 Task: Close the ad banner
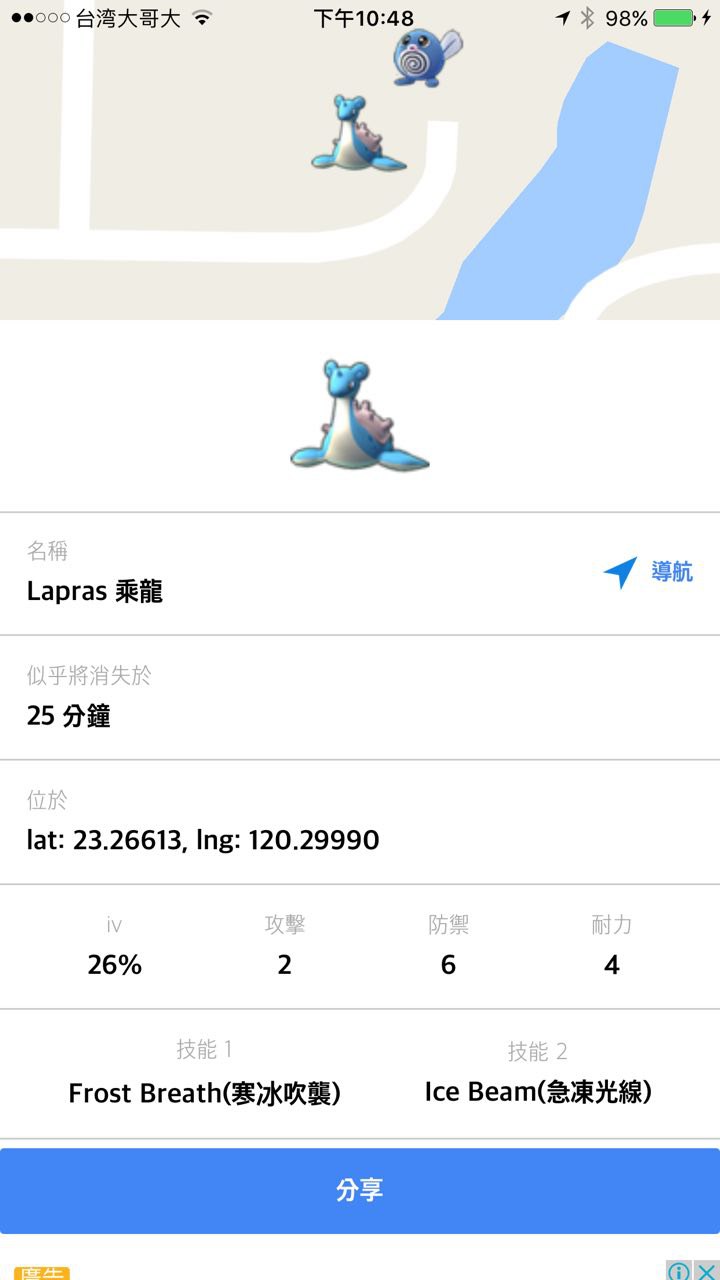click(706, 1271)
